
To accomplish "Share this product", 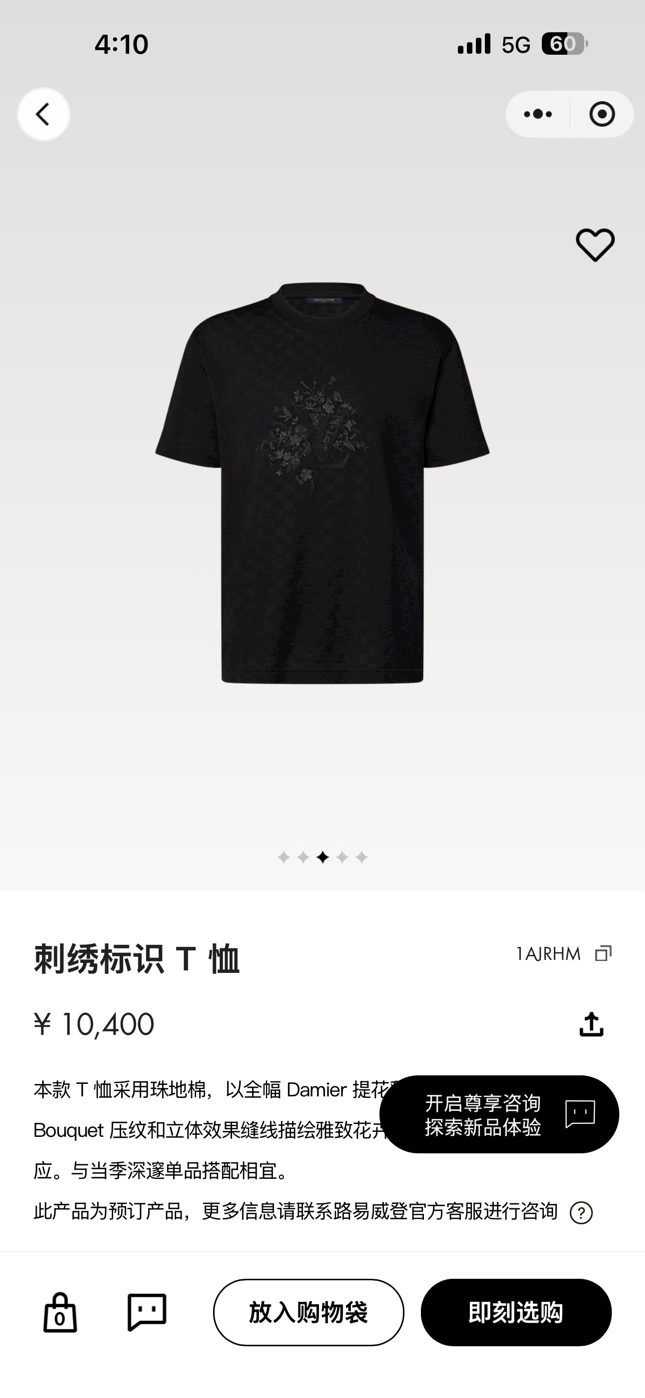I will (591, 1025).
